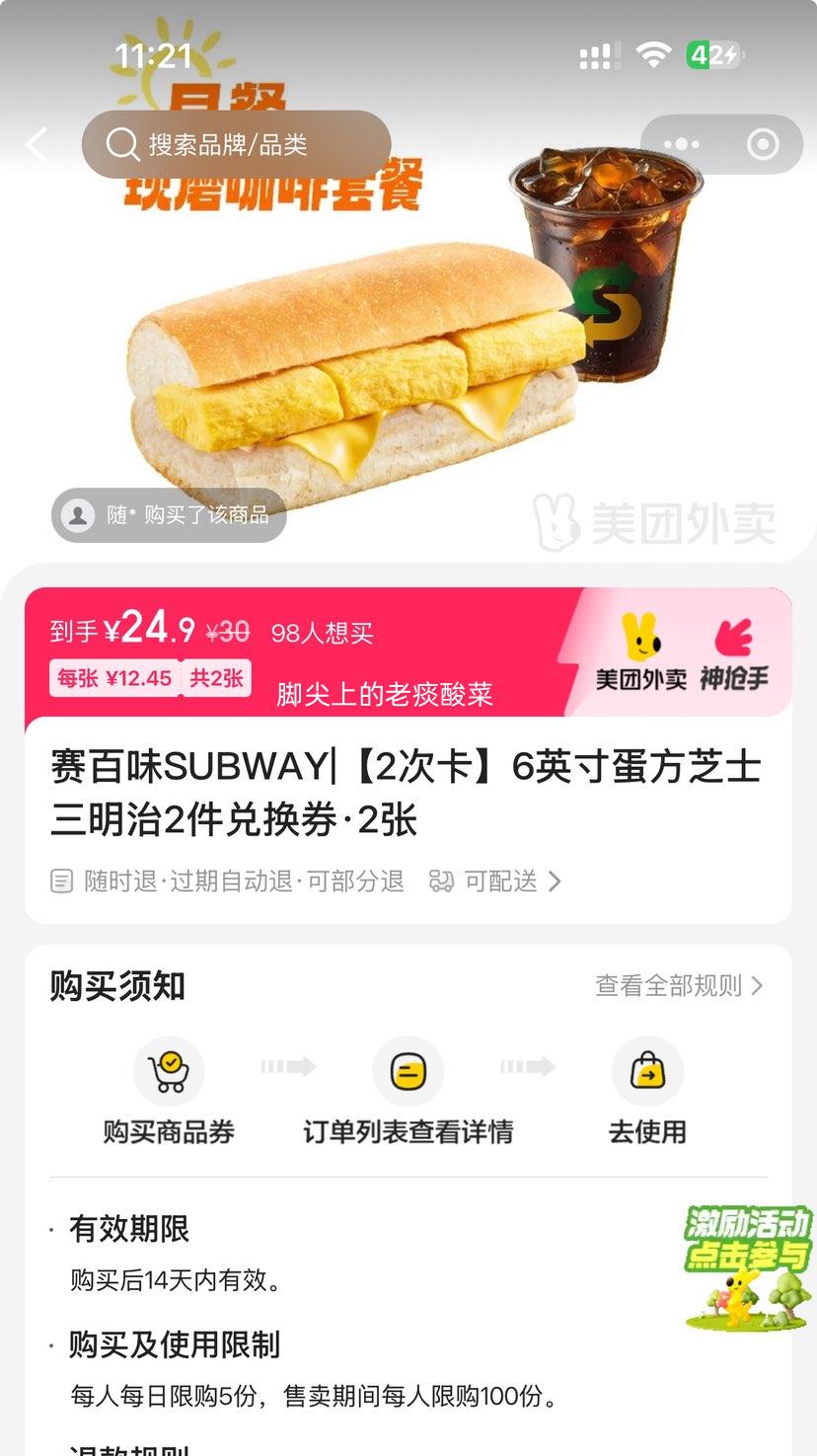Click the 订单列表查看详情 coupon icon

coord(408,1070)
